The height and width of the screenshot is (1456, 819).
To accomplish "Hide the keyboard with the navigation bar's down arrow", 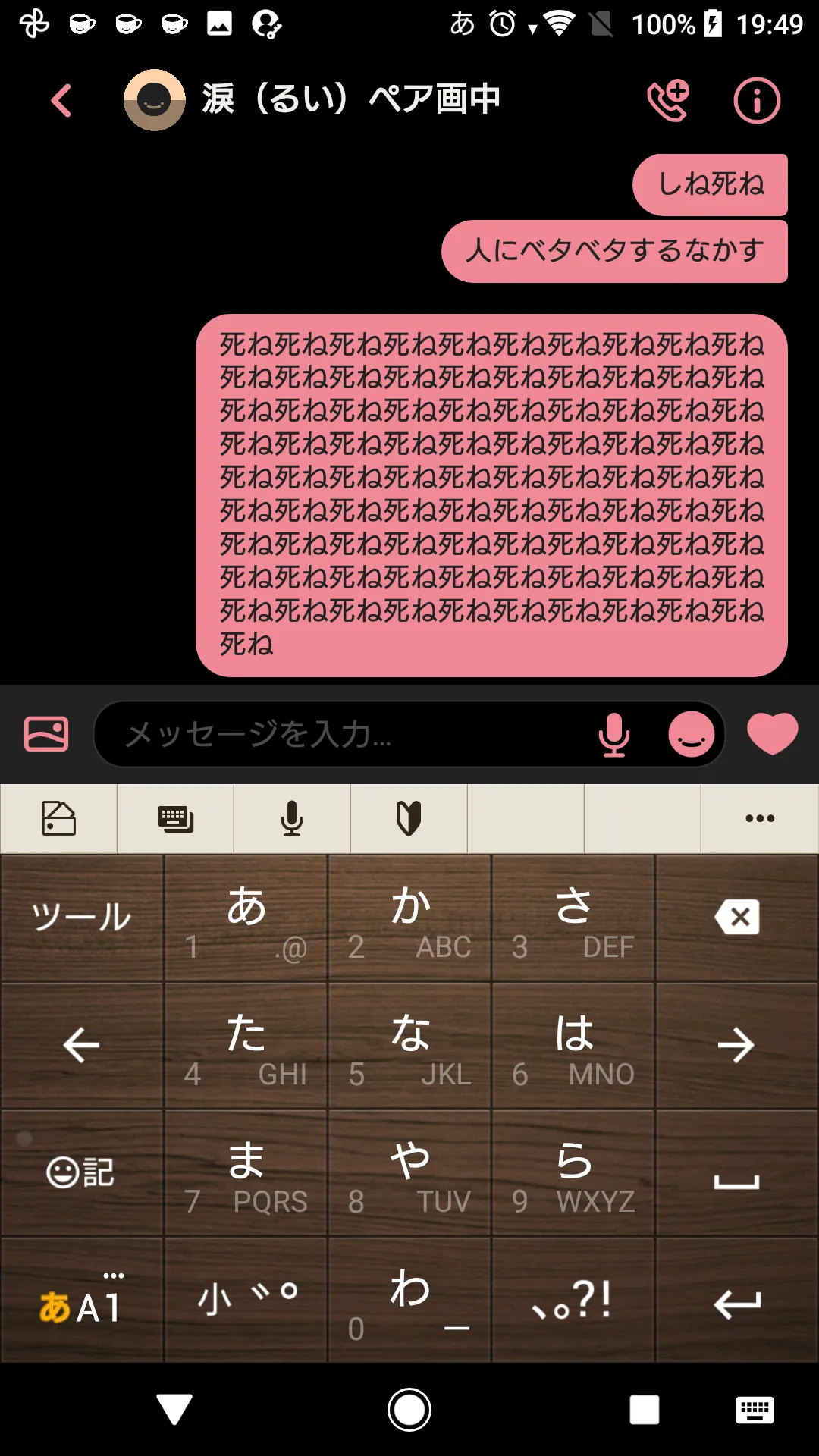I will pos(174,1409).
